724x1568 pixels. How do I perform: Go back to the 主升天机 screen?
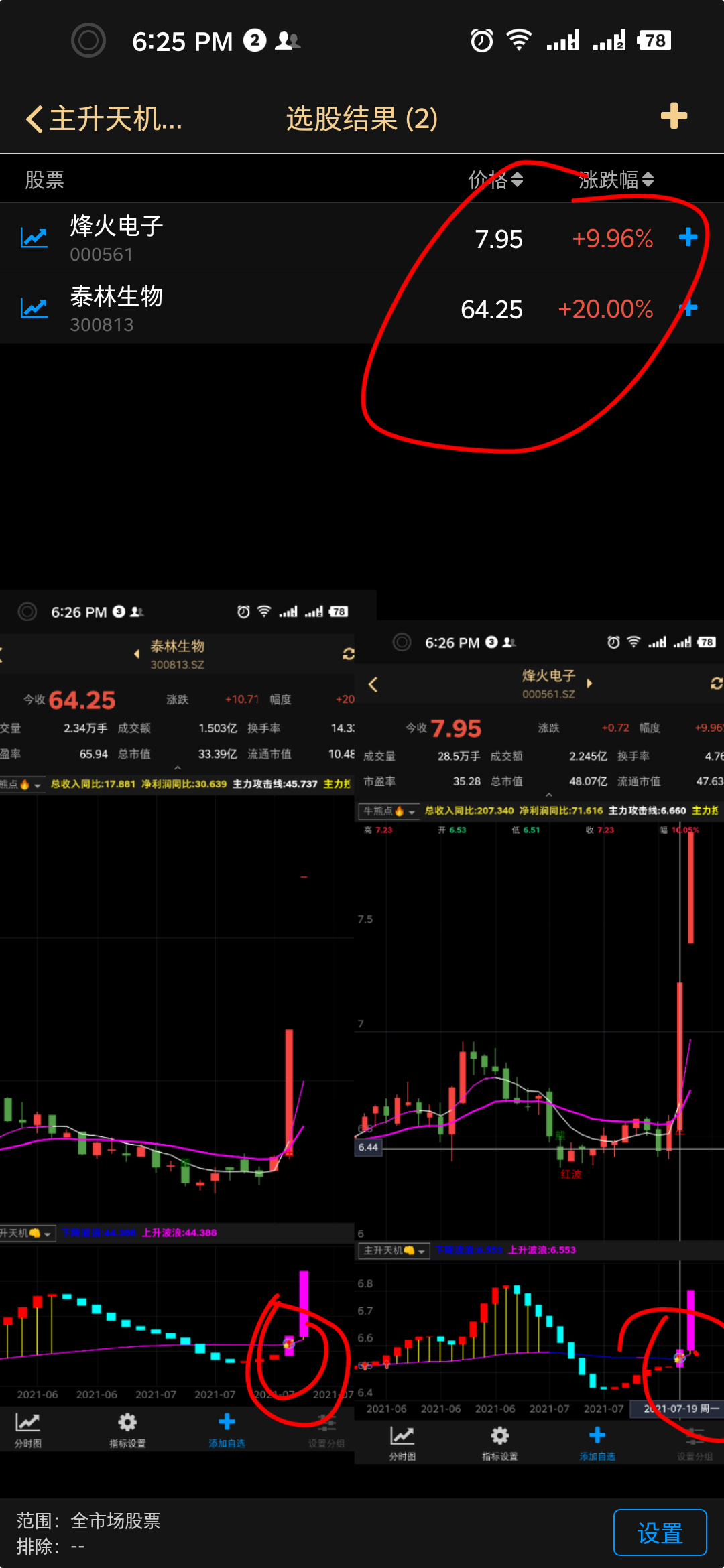click(104, 119)
